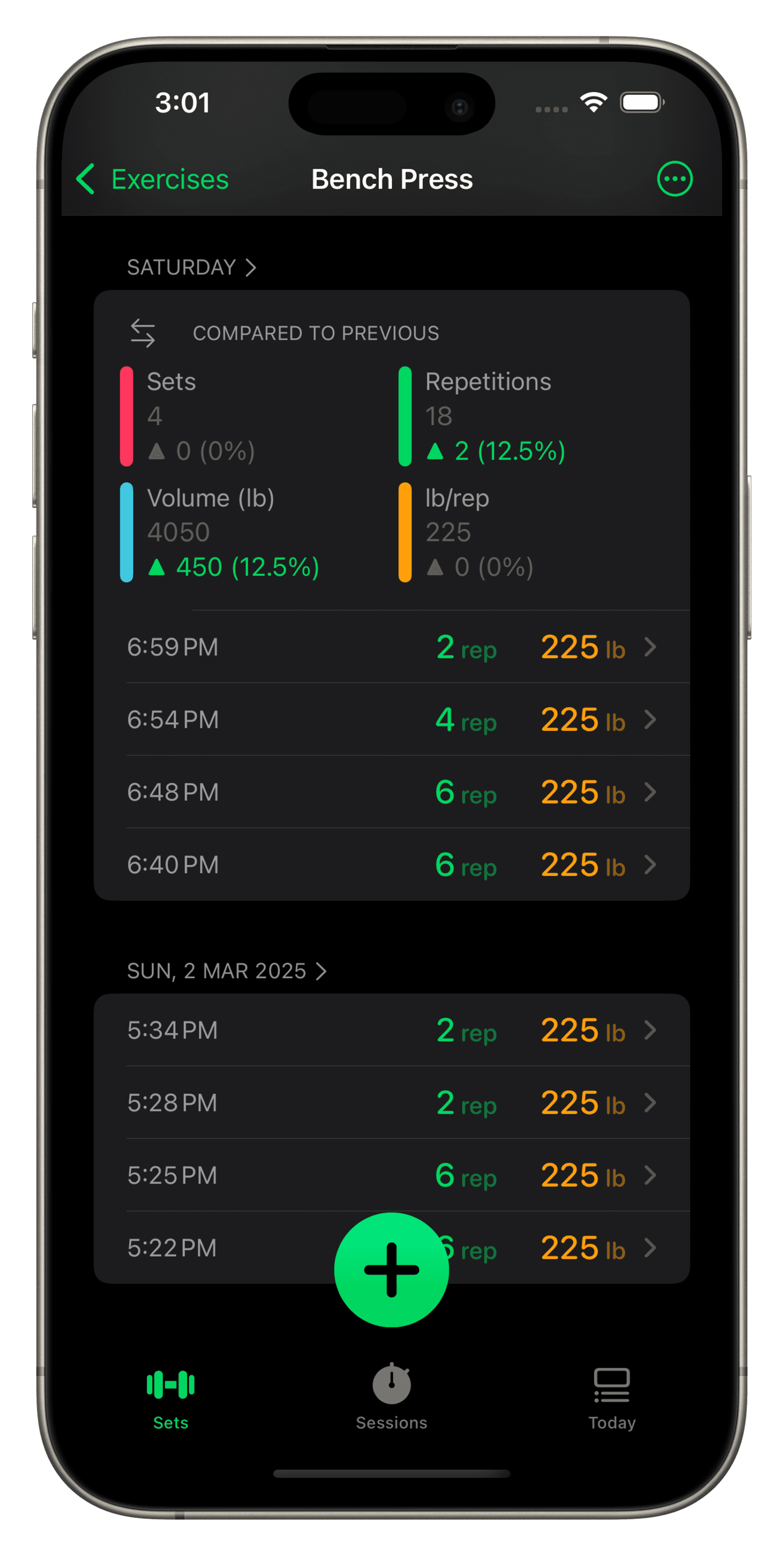
Task: Tap the compare swap arrows icon
Action: [x=143, y=333]
